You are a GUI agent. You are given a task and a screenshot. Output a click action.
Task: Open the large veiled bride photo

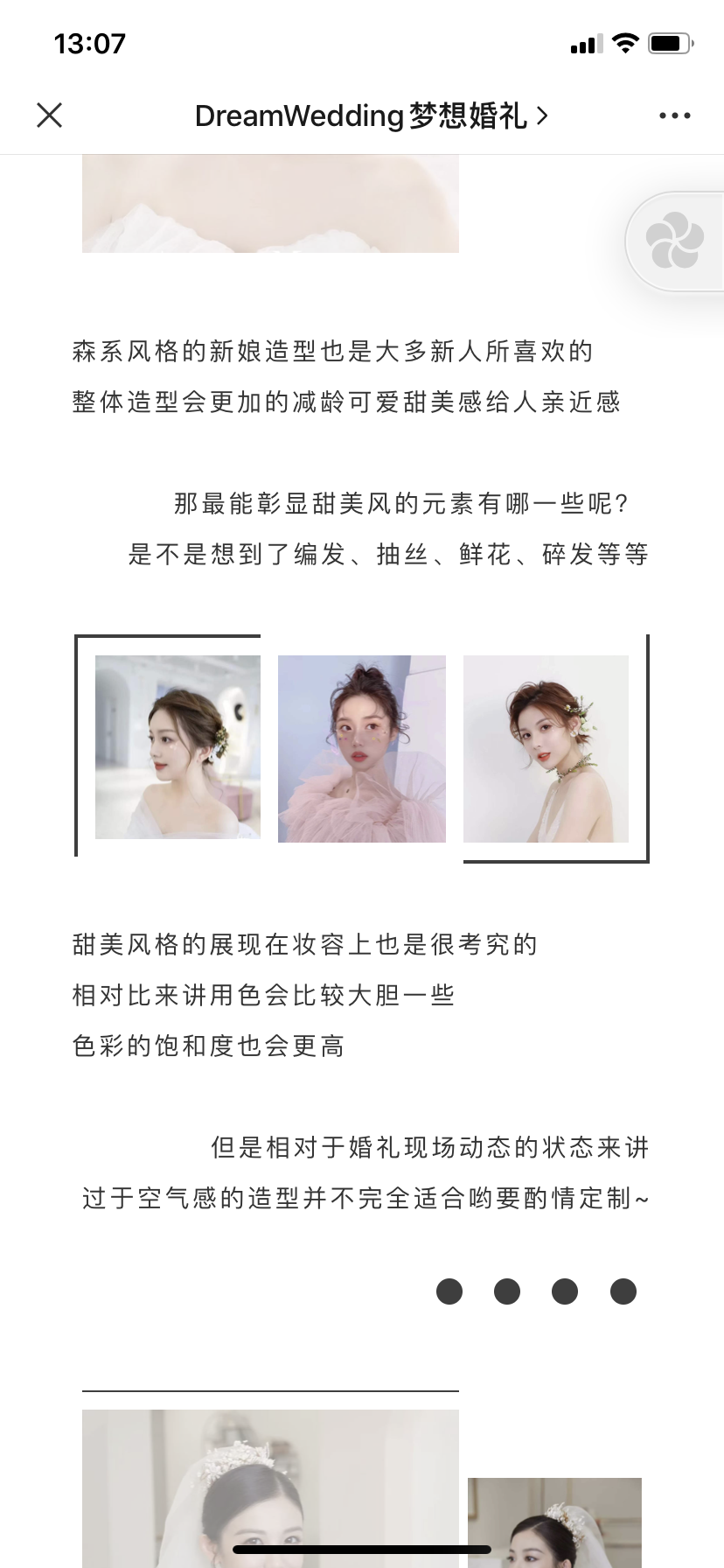[x=270, y=1487]
